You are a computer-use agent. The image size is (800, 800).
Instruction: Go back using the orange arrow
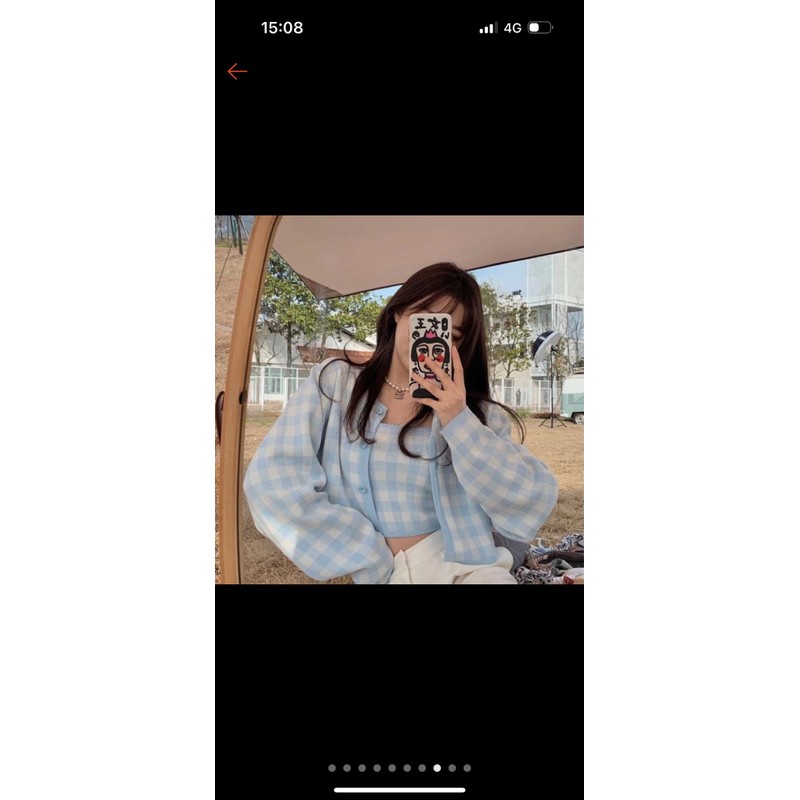(237, 71)
